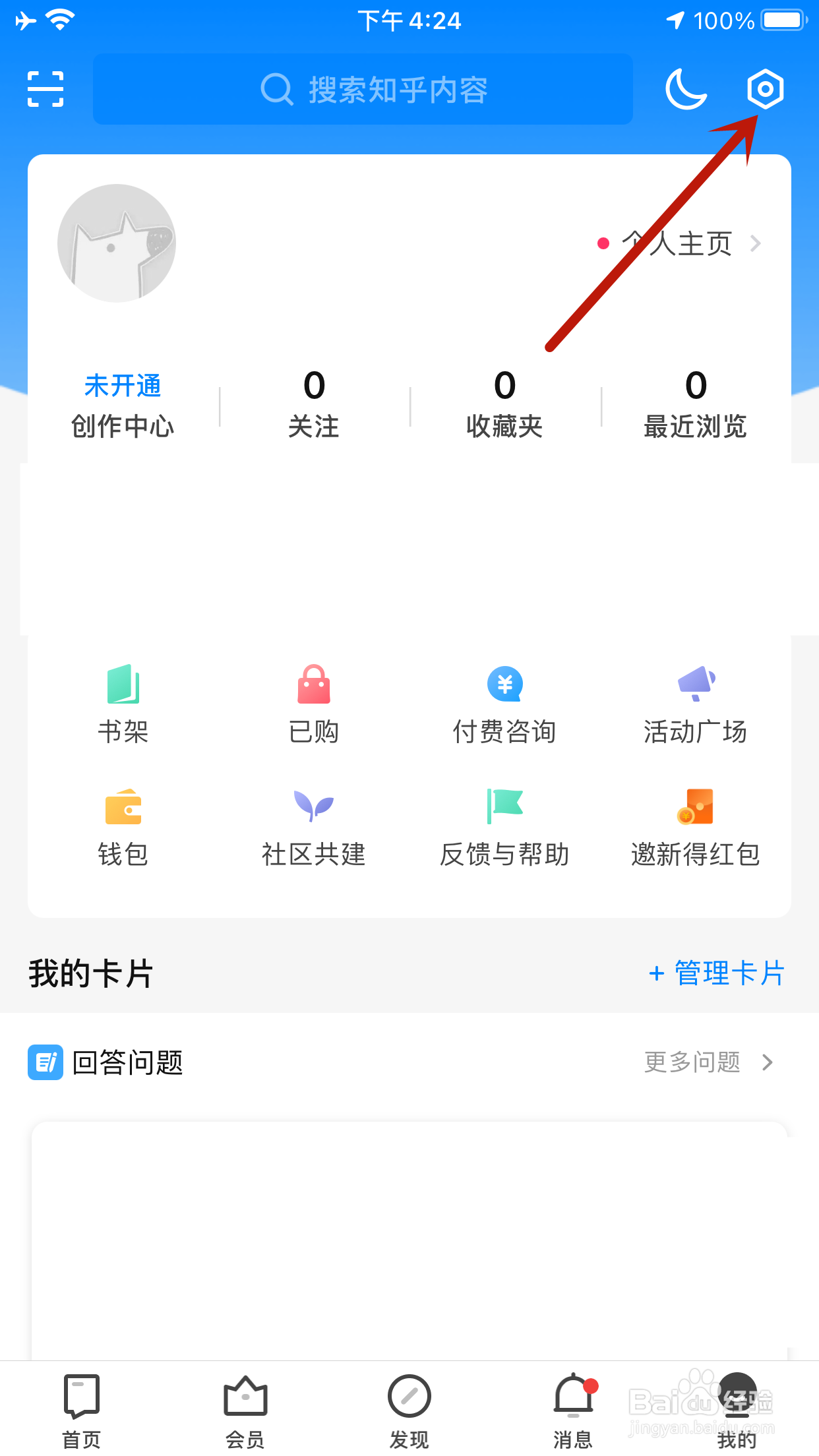This screenshot has height=1456, width=819.
Task: View 最近浏览 history
Action: pyautogui.click(x=696, y=405)
